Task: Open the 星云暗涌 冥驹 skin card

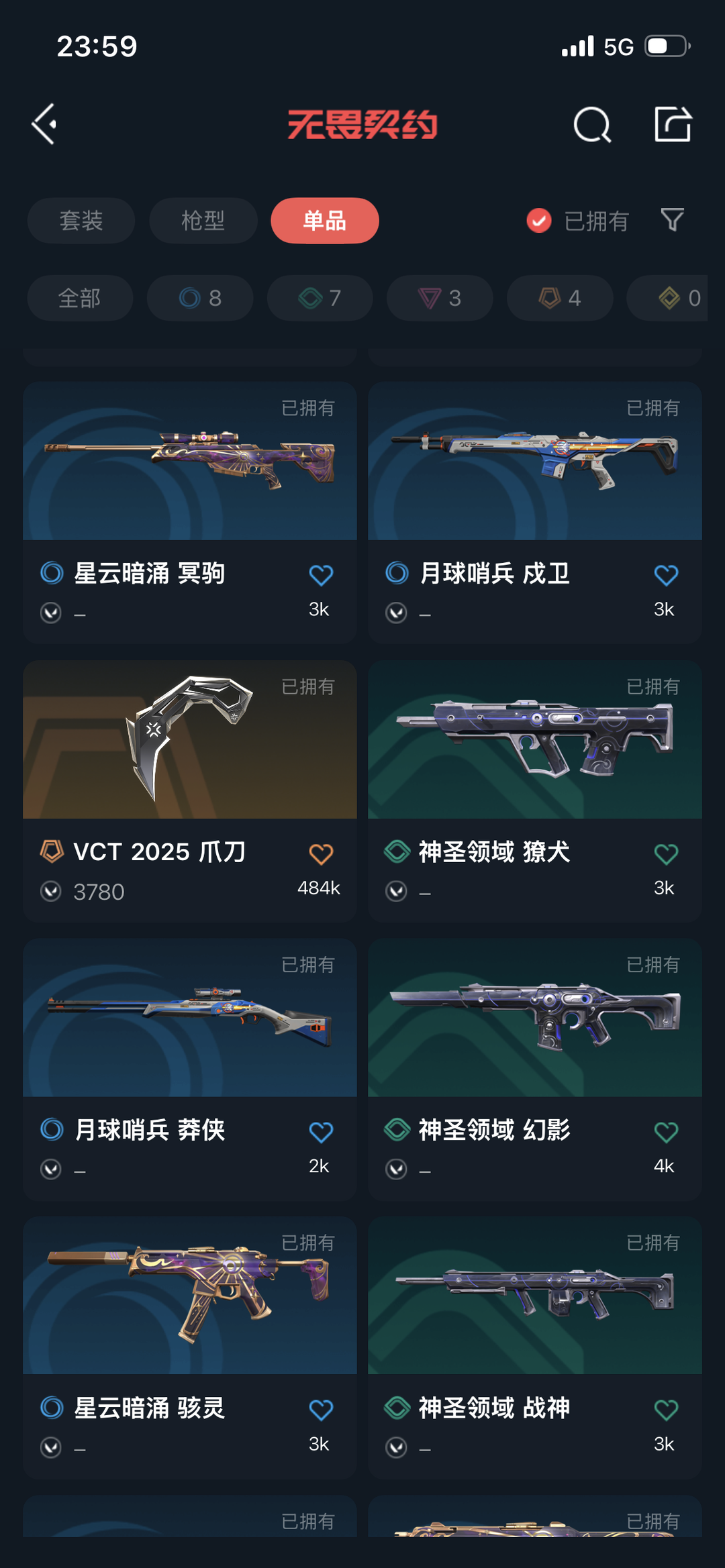Action: point(190,513)
